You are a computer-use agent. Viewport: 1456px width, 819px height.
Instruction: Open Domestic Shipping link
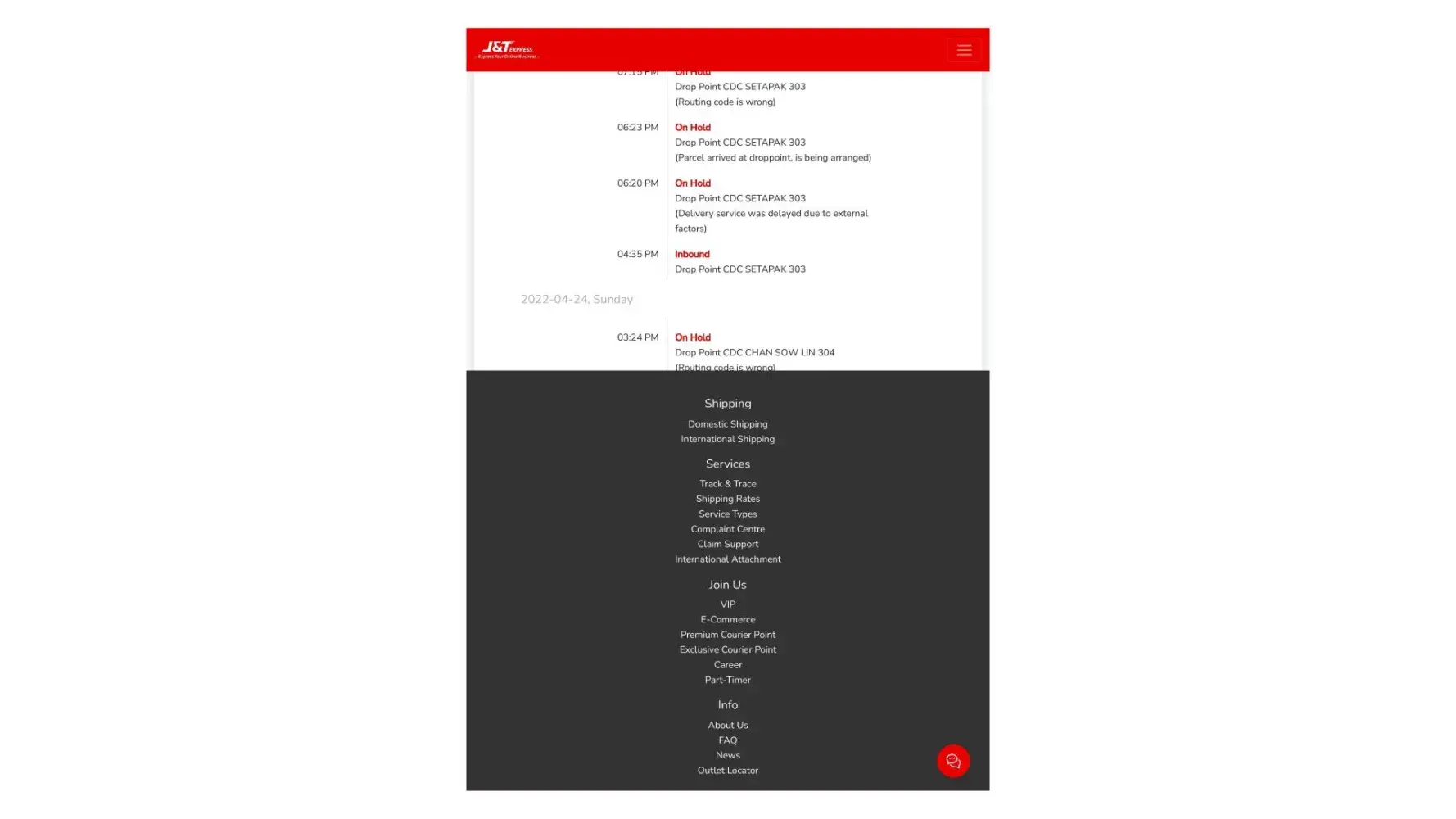point(727,424)
